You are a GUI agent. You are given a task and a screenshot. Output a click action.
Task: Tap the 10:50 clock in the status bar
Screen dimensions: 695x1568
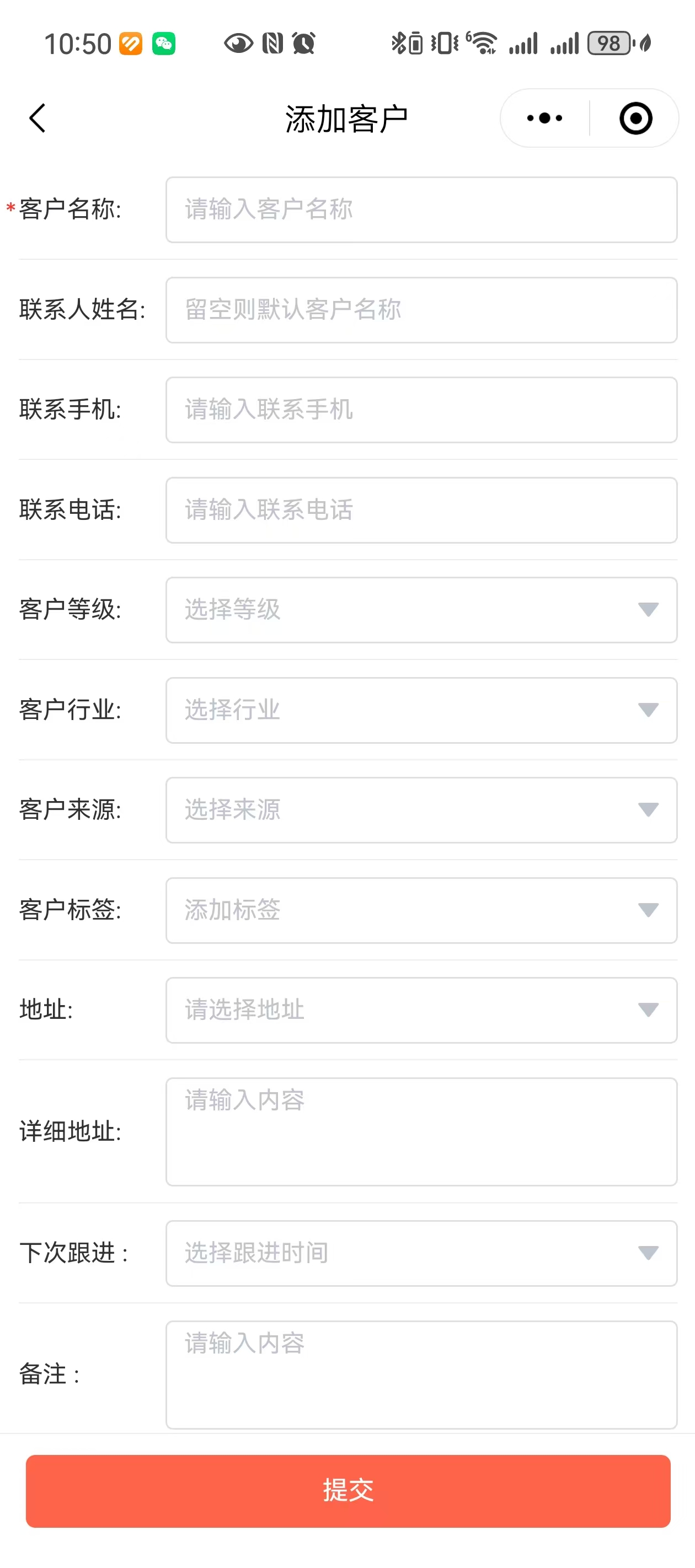[x=77, y=42]
